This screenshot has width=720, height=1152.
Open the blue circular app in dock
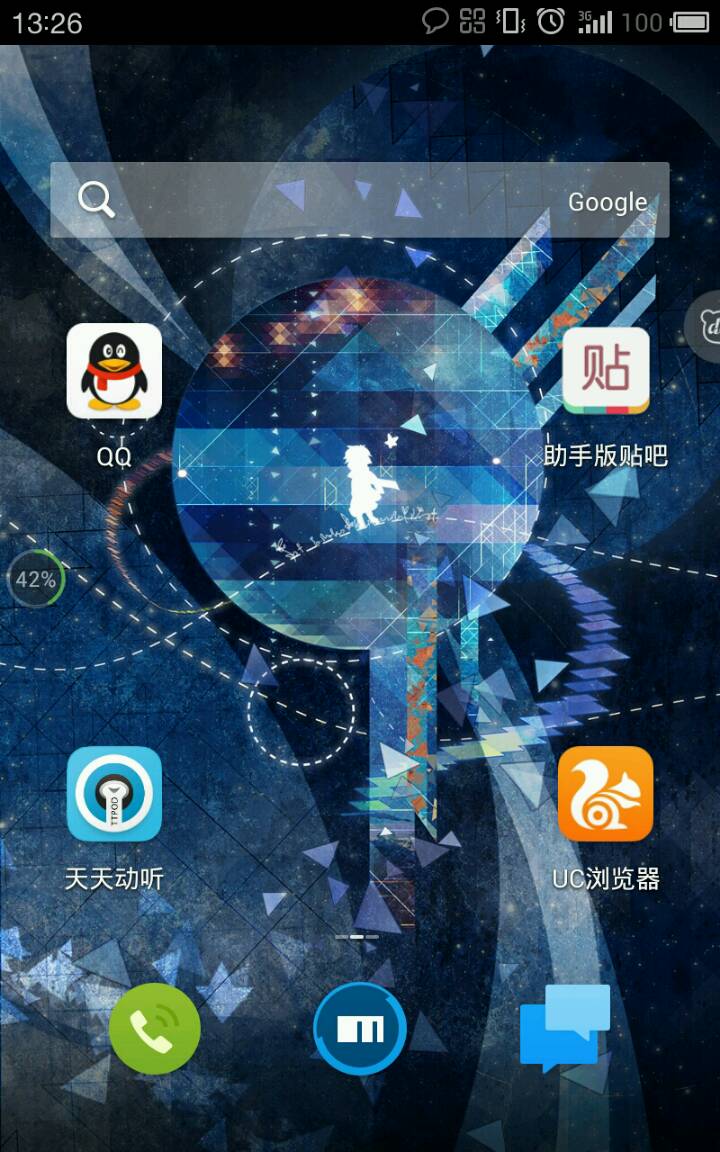(360, 1029)
